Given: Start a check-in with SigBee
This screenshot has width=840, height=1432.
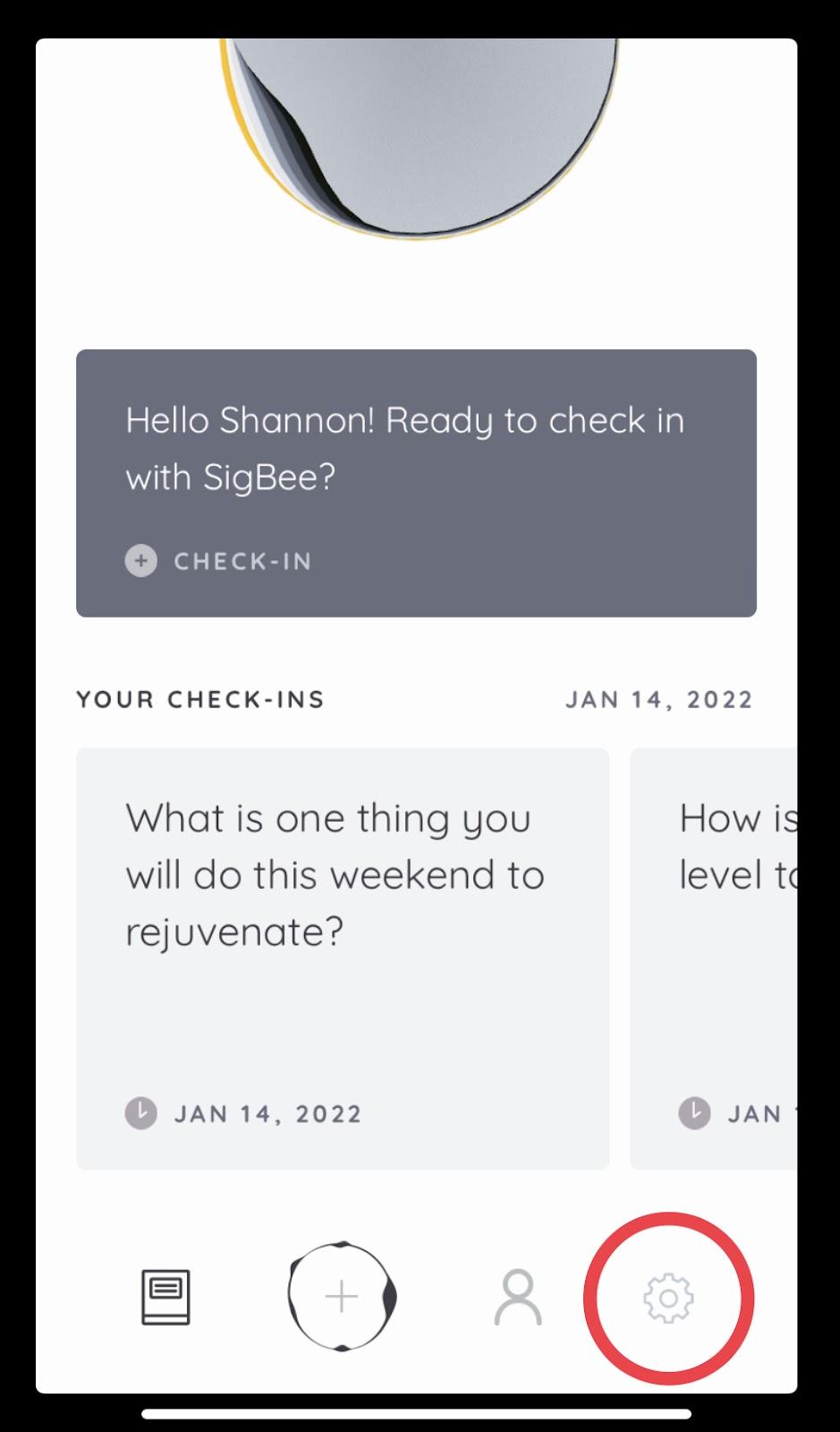Looking at the screenshot, I should 219,561.
